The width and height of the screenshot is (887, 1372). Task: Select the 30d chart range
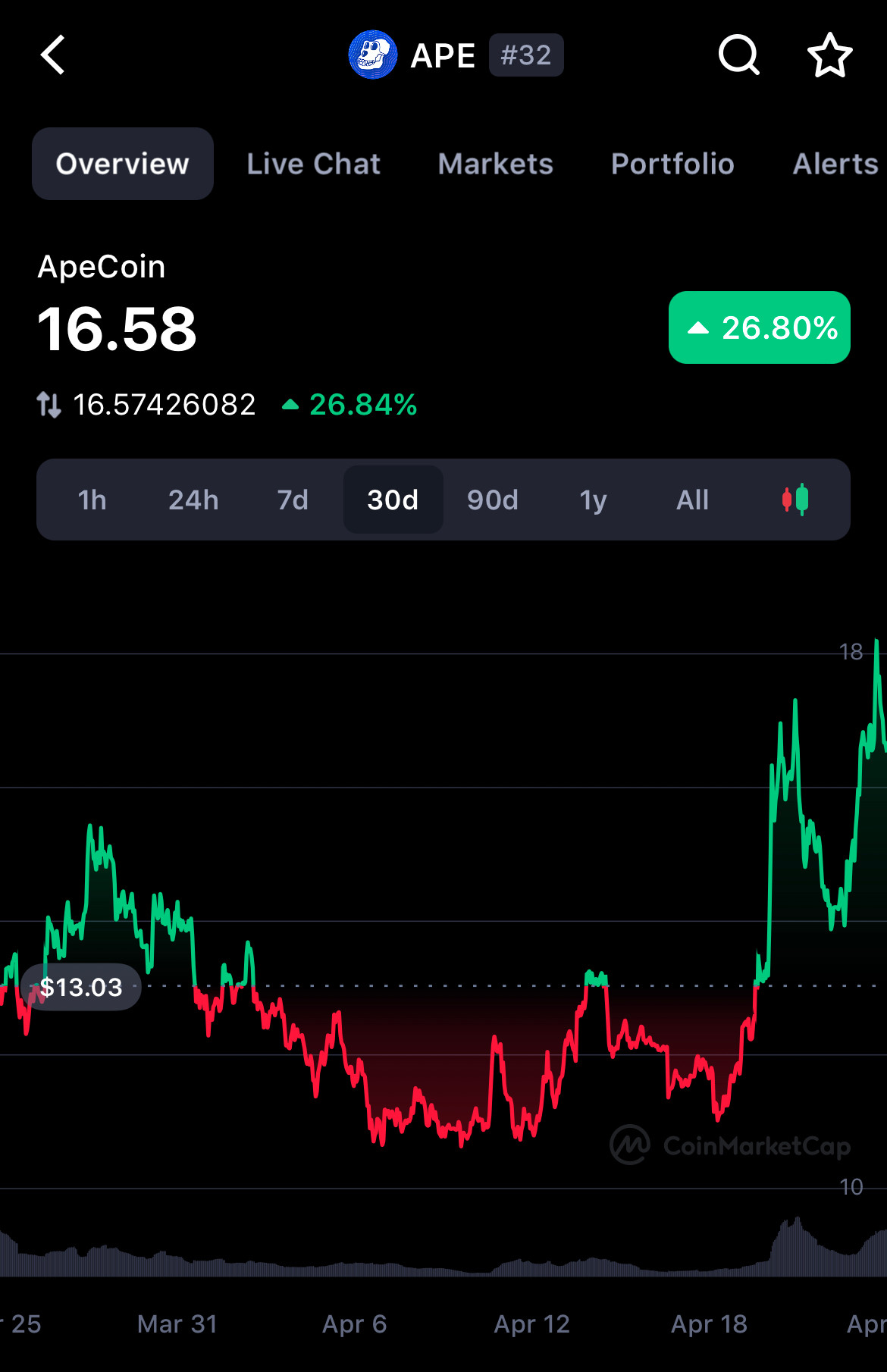(x=393, y=500)
